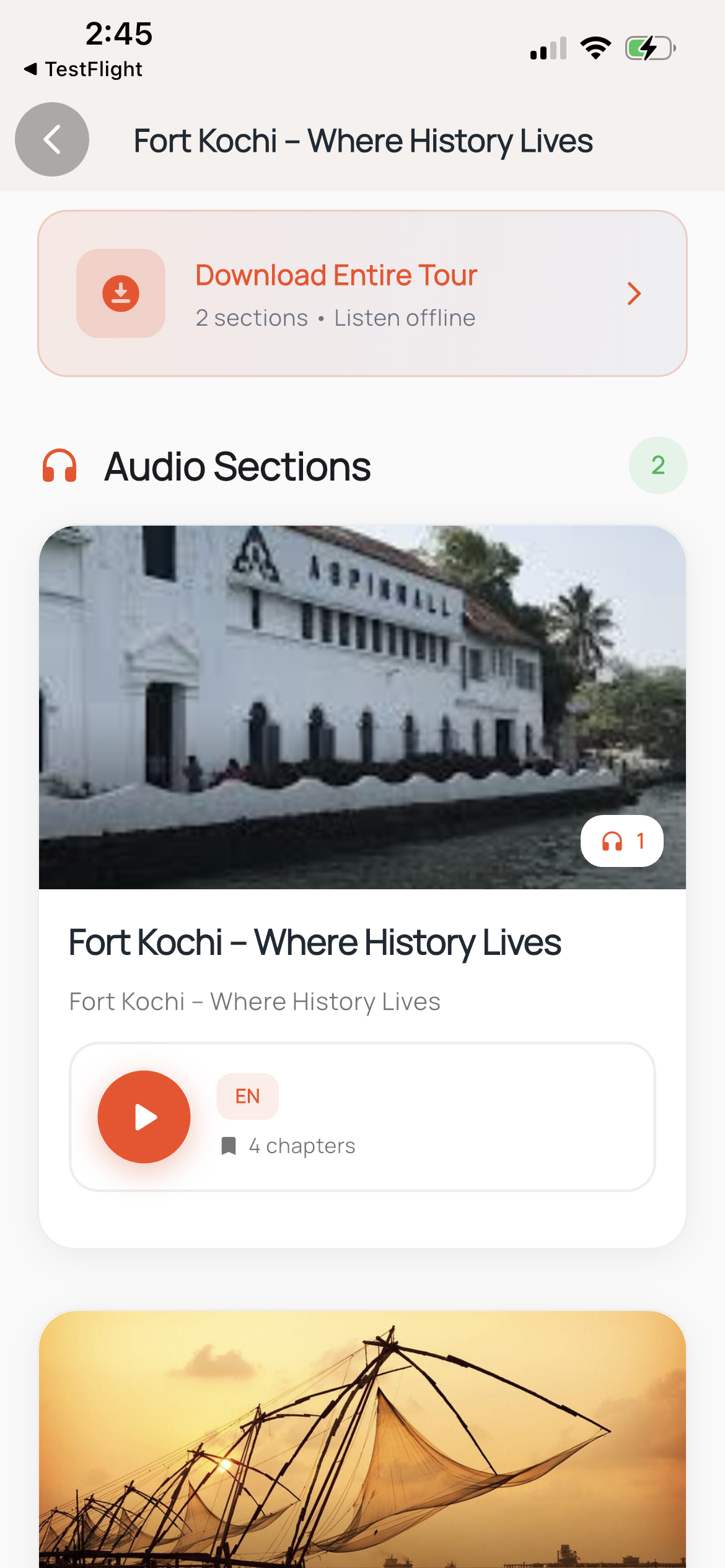Select the EN language chip

pyautogui.click(x=247, y=1096)
